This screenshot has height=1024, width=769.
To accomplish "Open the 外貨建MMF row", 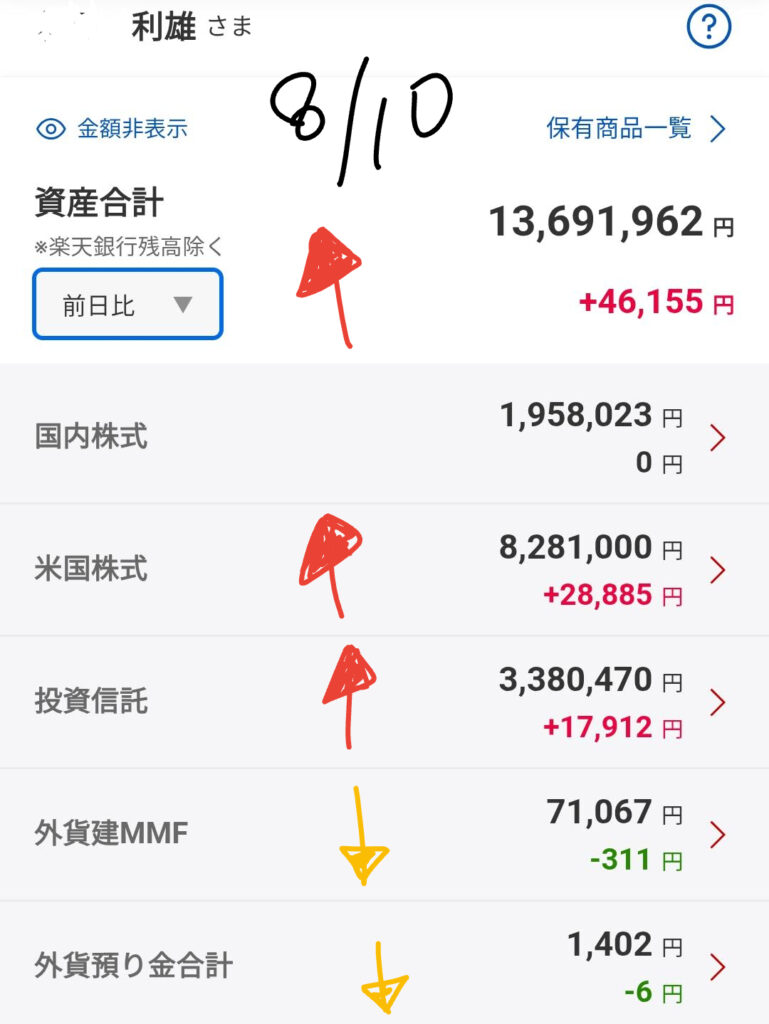I will point(384,835).
